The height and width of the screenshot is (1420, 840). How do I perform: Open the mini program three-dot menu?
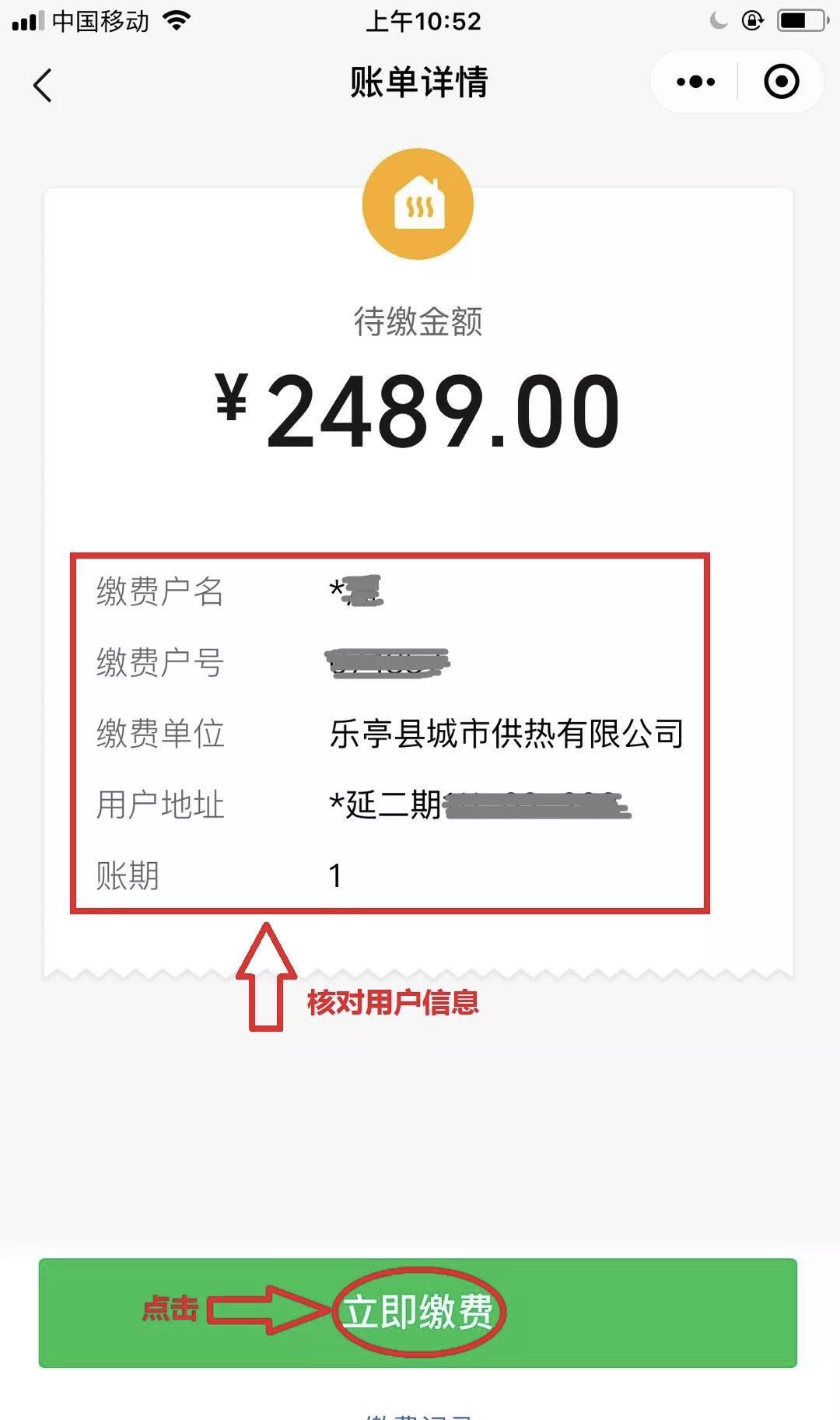pos(695,82)
